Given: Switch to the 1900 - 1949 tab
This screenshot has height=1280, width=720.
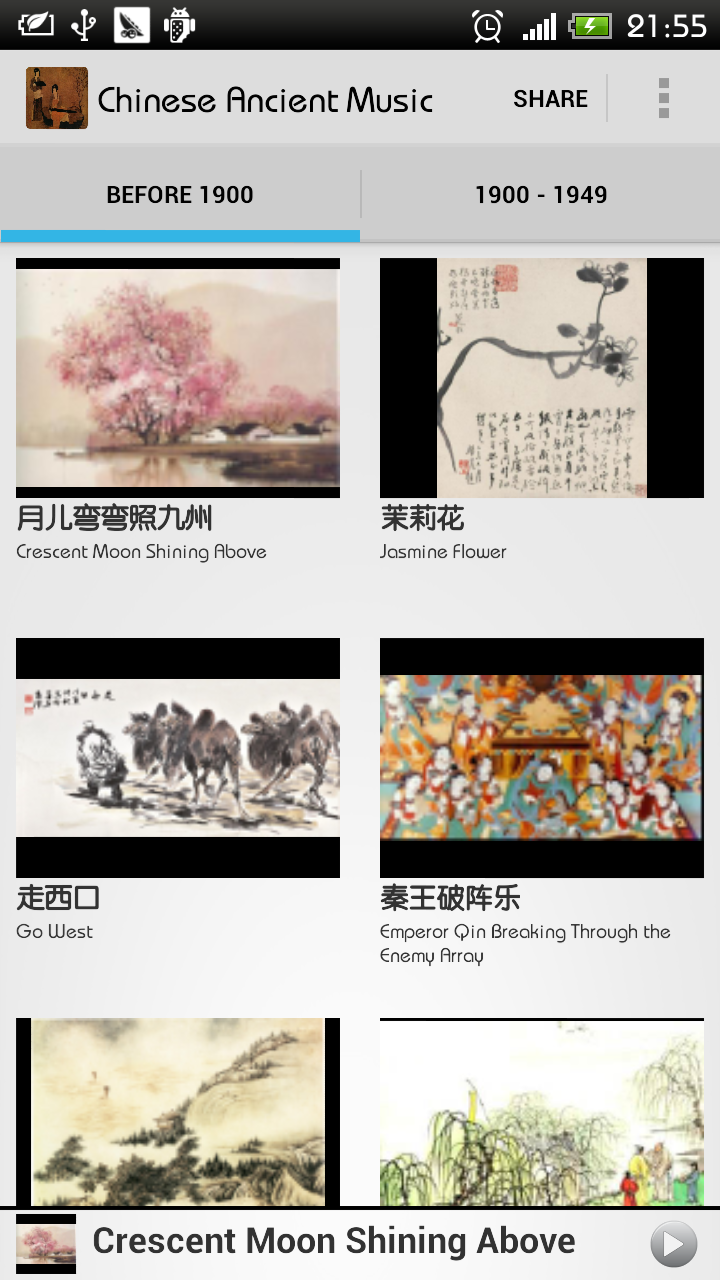Looking at the screenshot, I should [x=540, y=195].
